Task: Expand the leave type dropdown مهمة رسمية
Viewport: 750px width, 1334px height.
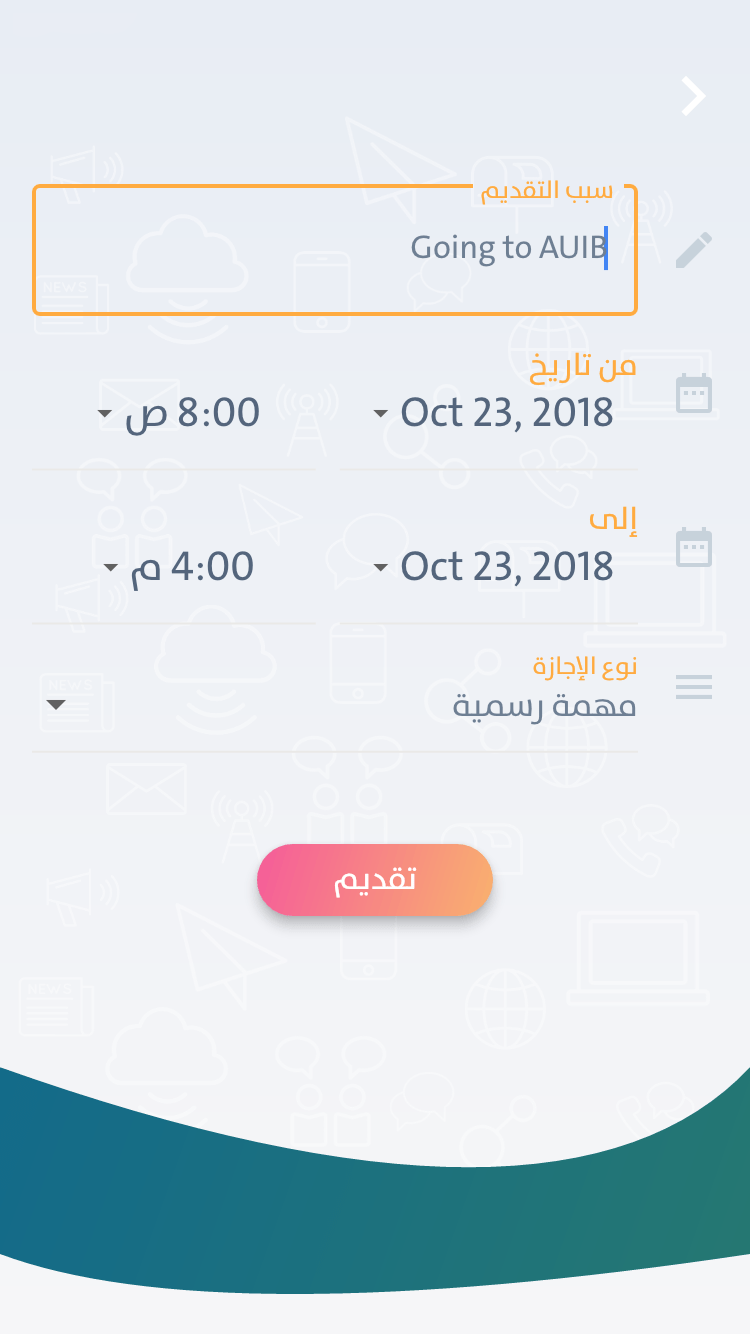Action: pyautogui.click(x=335, y=706)
